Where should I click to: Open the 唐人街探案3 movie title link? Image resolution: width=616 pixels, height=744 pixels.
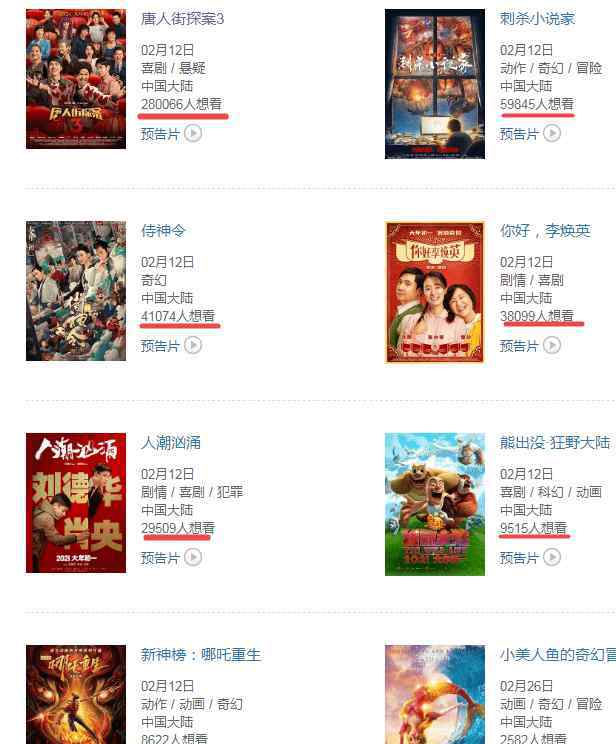tap(182, 19)
